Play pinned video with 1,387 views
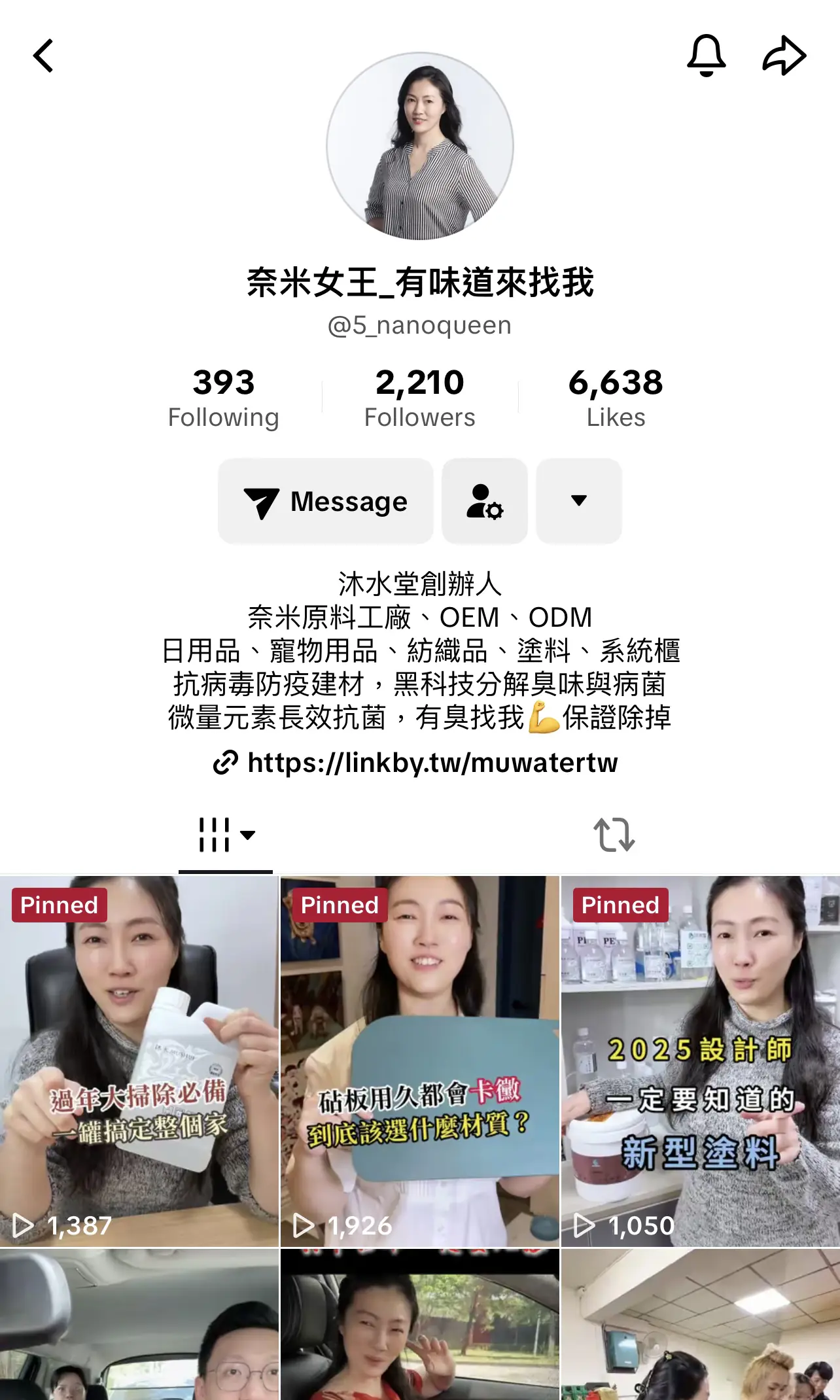840x1400 pixels. pos(139,1060)
